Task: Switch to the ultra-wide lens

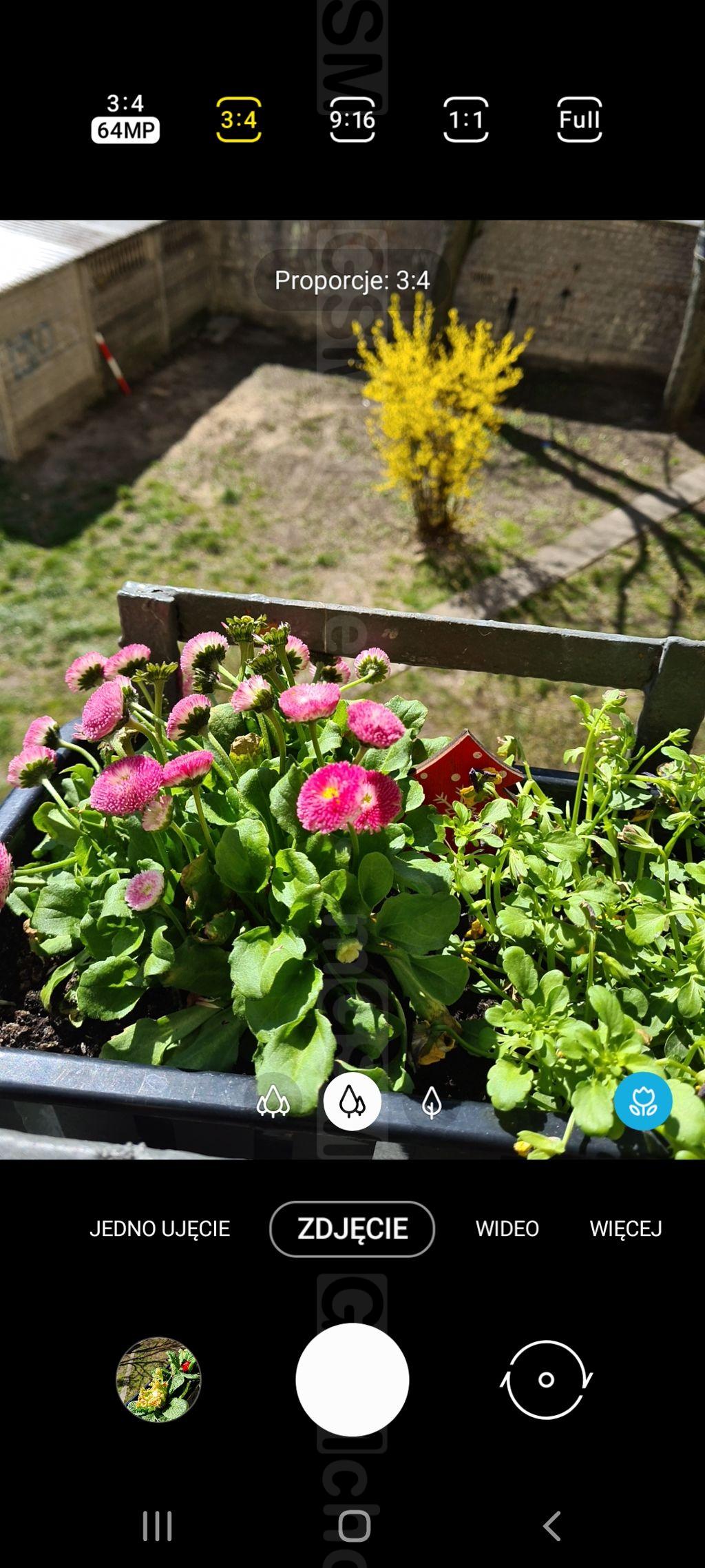Action: [273, 1102]
